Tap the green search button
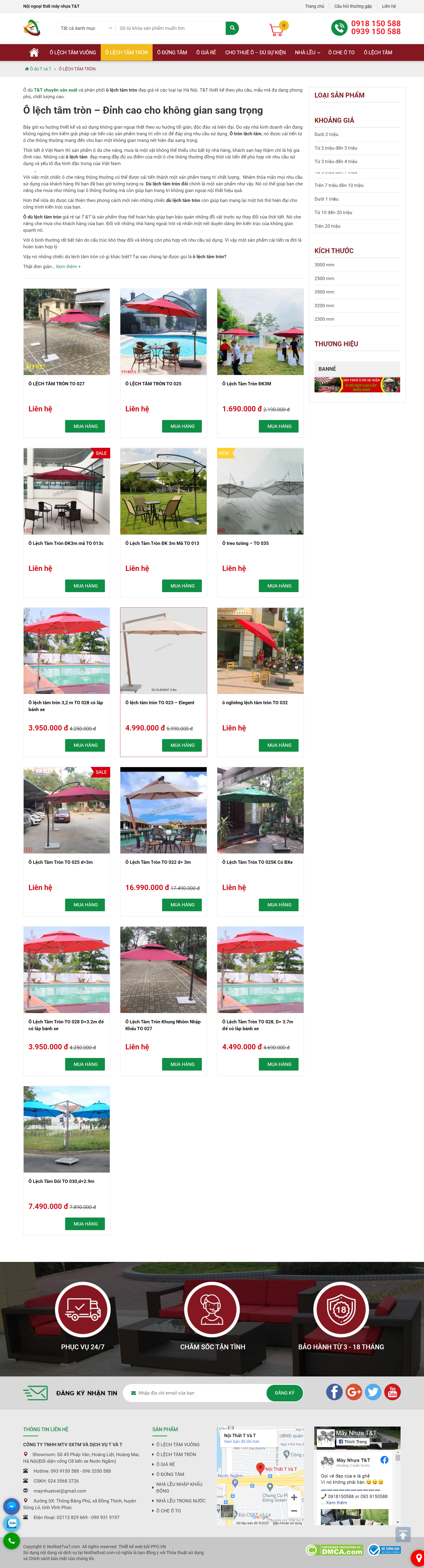The height and width of the screenshot is (1568, 424). tap(232, 28)
